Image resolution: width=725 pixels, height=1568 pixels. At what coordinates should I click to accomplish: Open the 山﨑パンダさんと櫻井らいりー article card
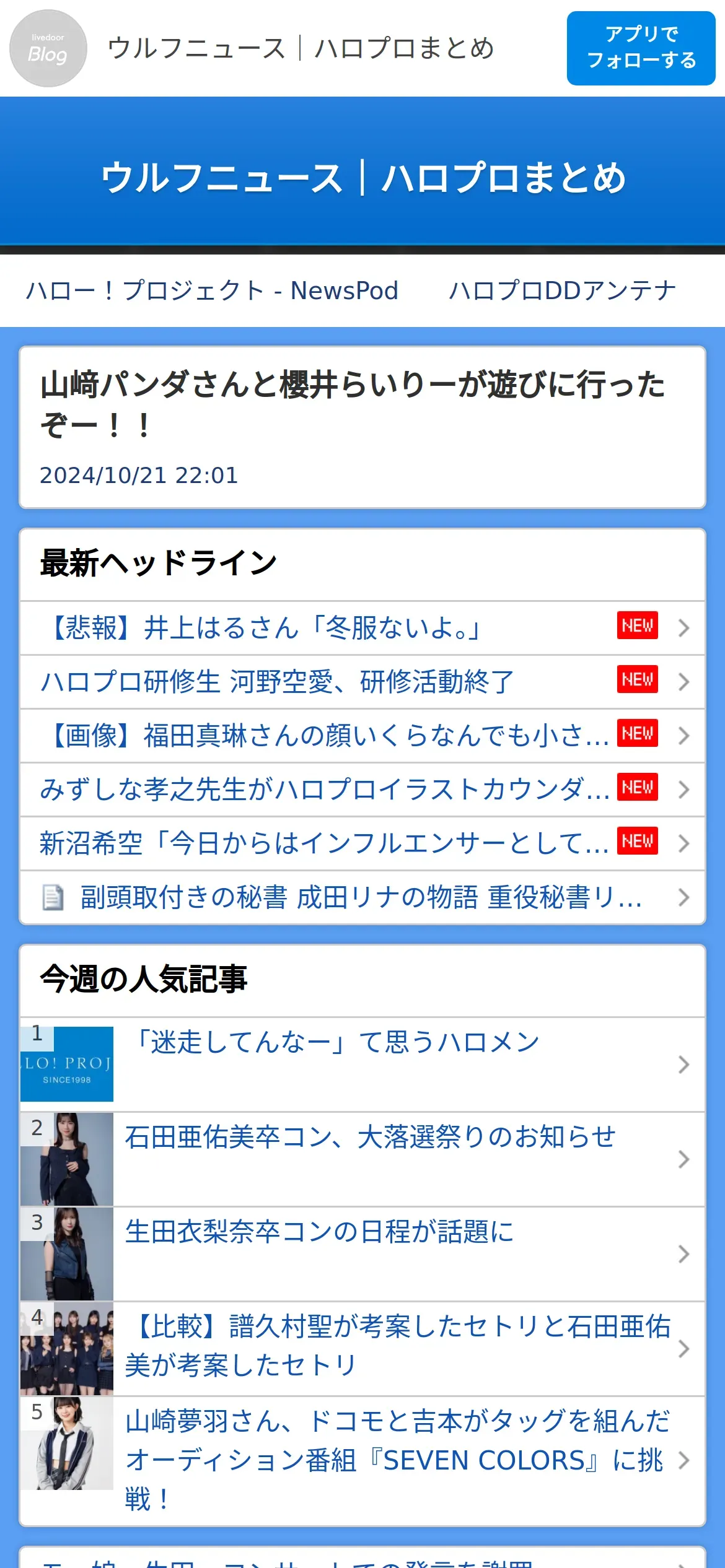(x=362, y=427)
